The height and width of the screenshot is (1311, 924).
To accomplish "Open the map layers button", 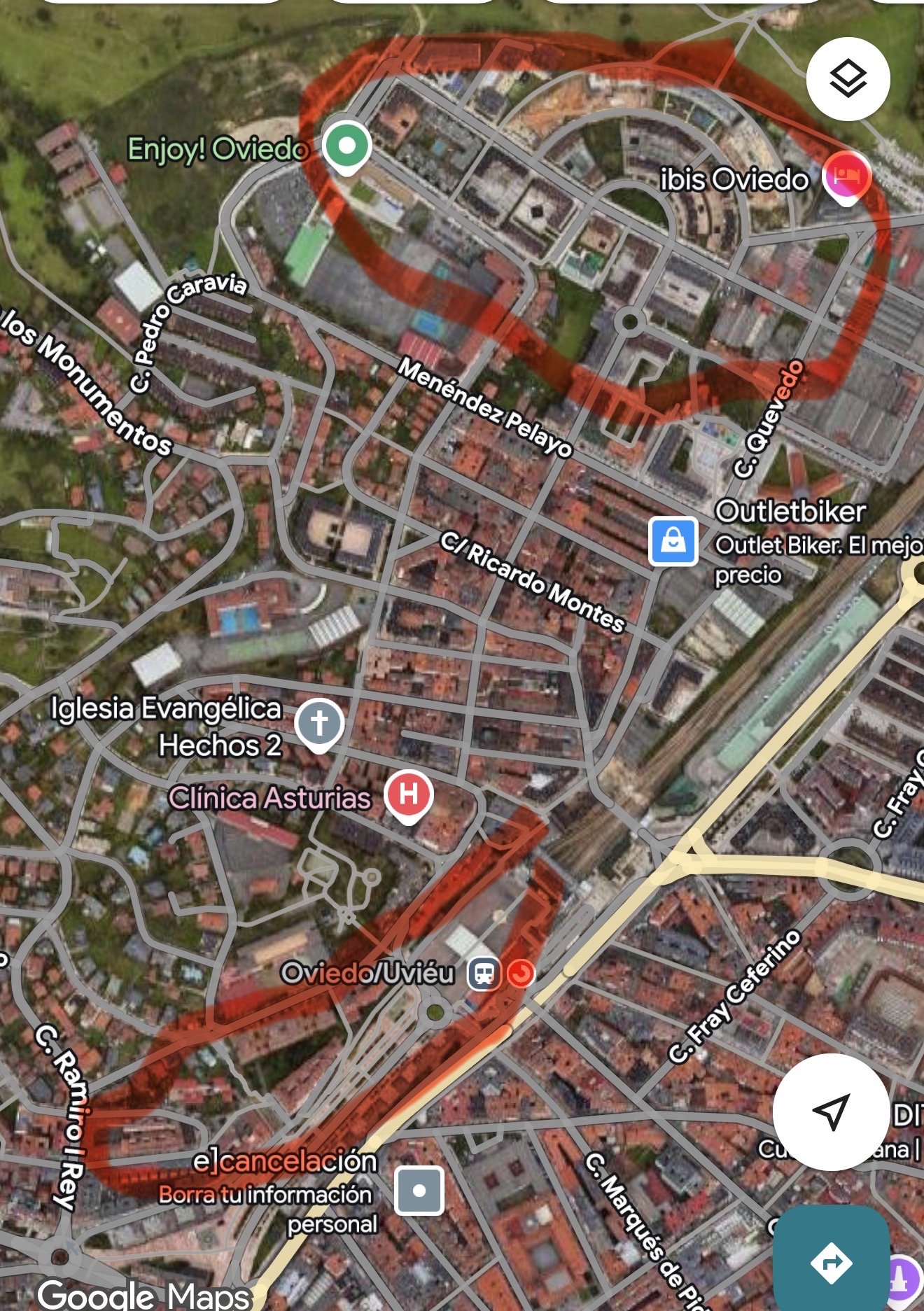I will [848, 79].
